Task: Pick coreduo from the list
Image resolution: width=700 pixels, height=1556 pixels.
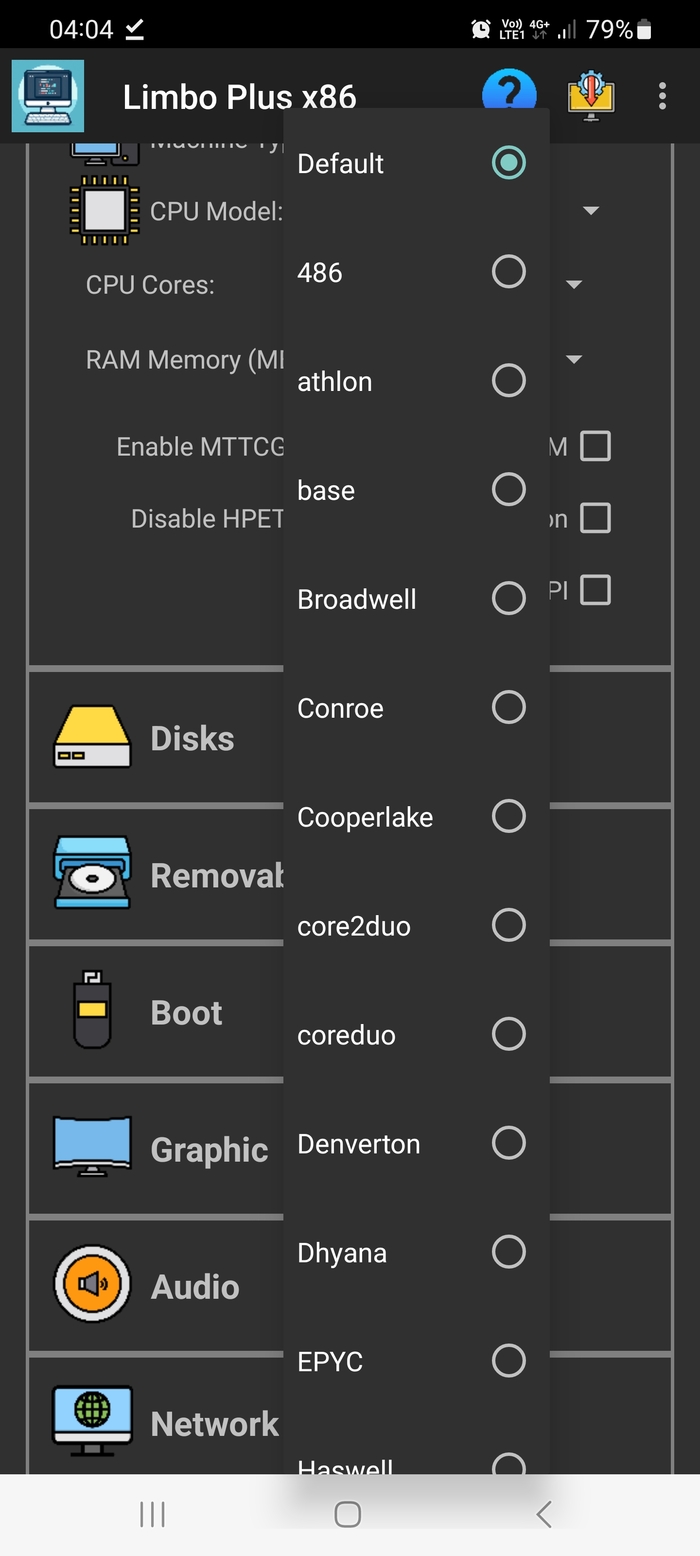Action: click(x=416, y=1035)
